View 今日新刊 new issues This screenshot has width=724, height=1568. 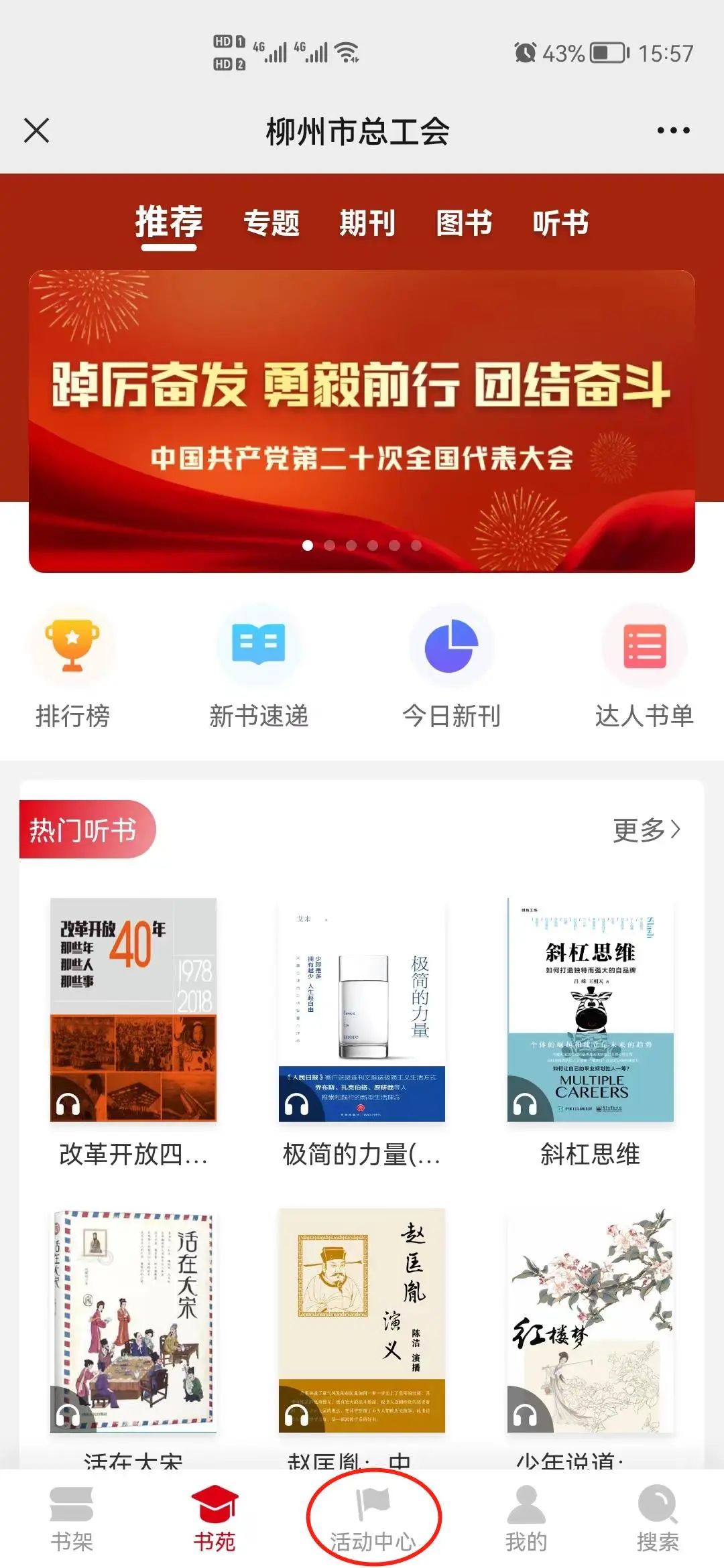(x=451, y=667)
